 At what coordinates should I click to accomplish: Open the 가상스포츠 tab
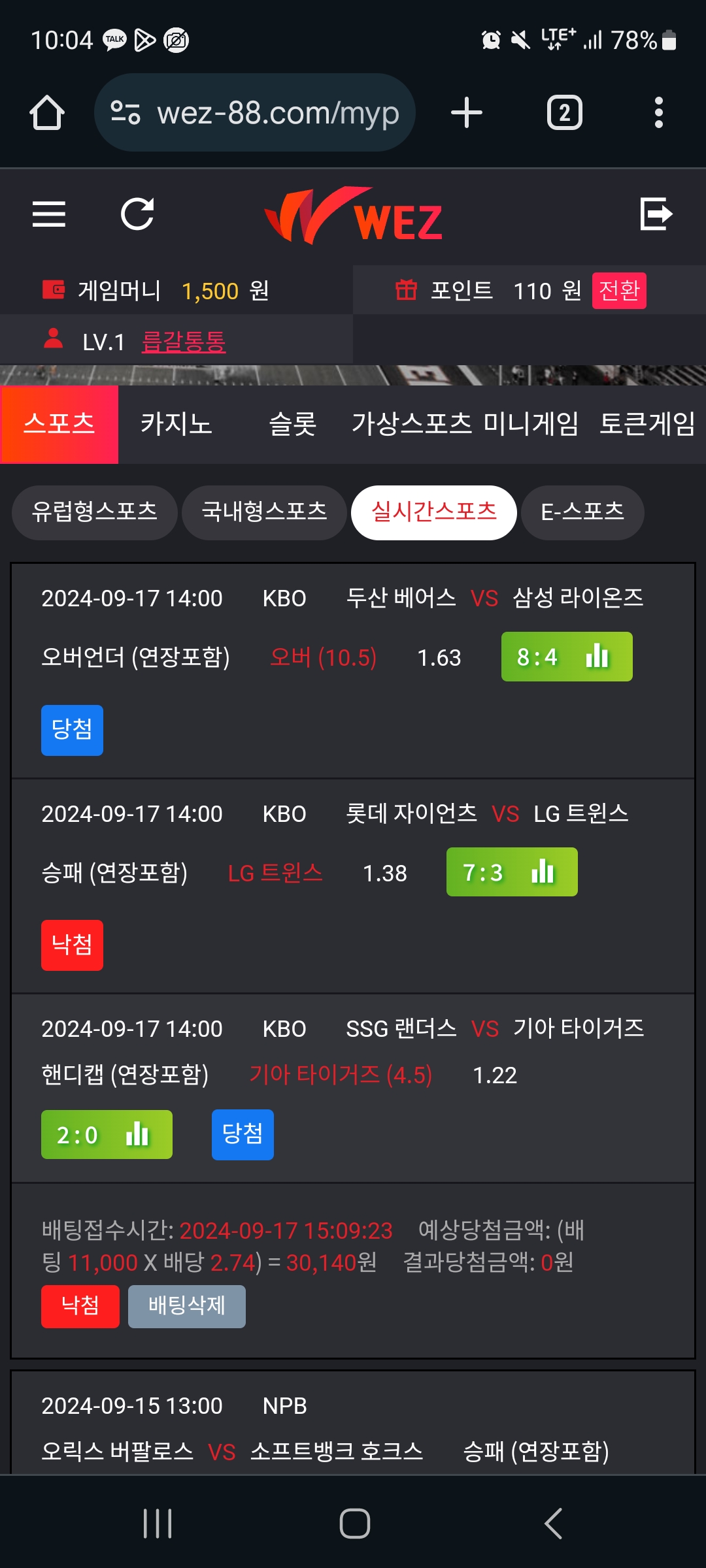click(411, 424)
